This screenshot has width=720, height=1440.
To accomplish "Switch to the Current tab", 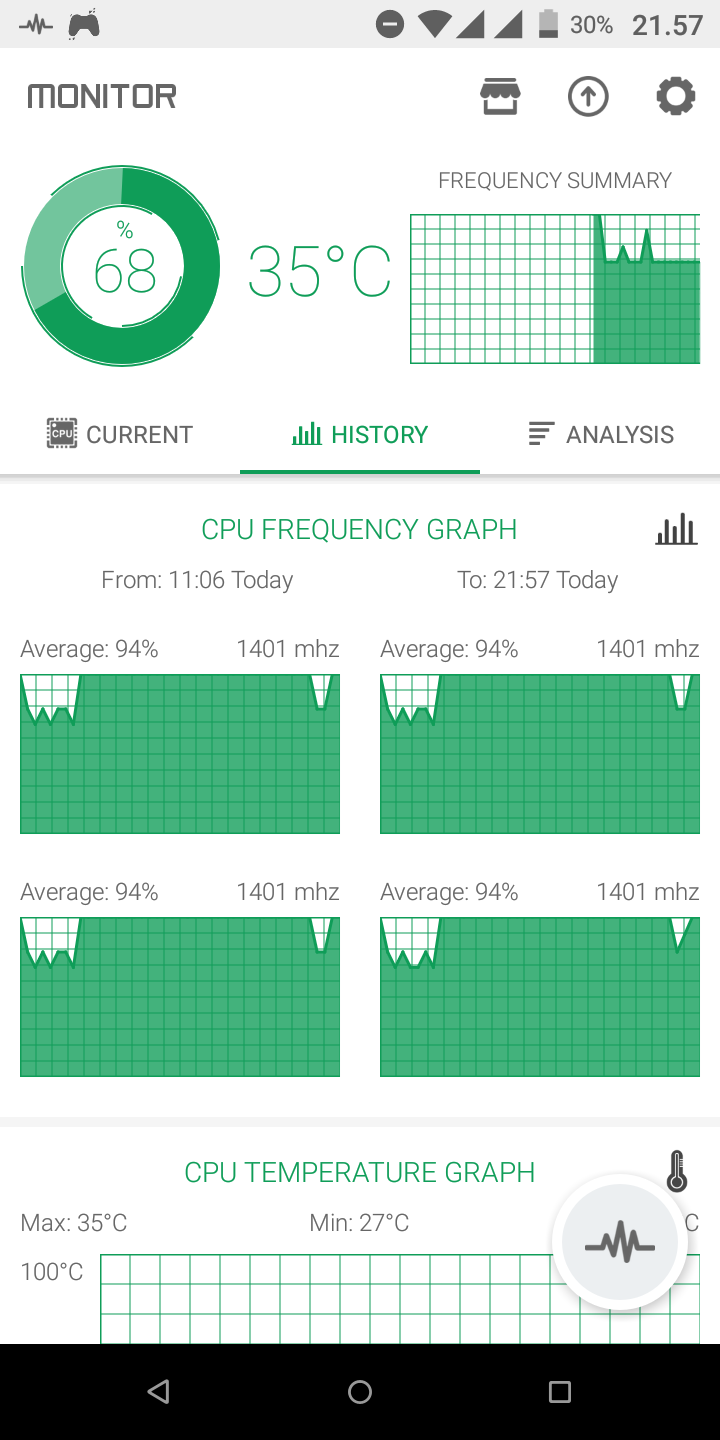I will point(120,434).
